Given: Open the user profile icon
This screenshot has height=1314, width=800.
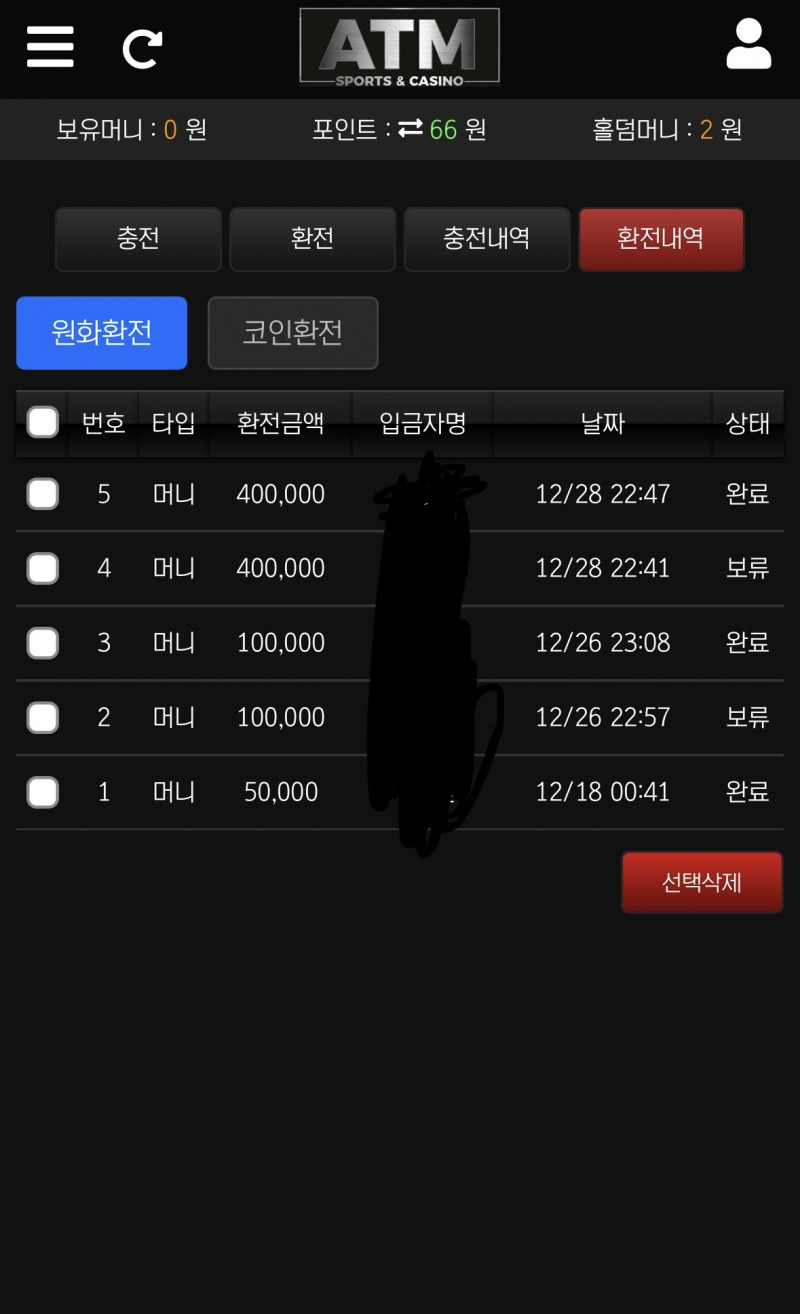Looking at the screenshot, I should click(748, 45).
